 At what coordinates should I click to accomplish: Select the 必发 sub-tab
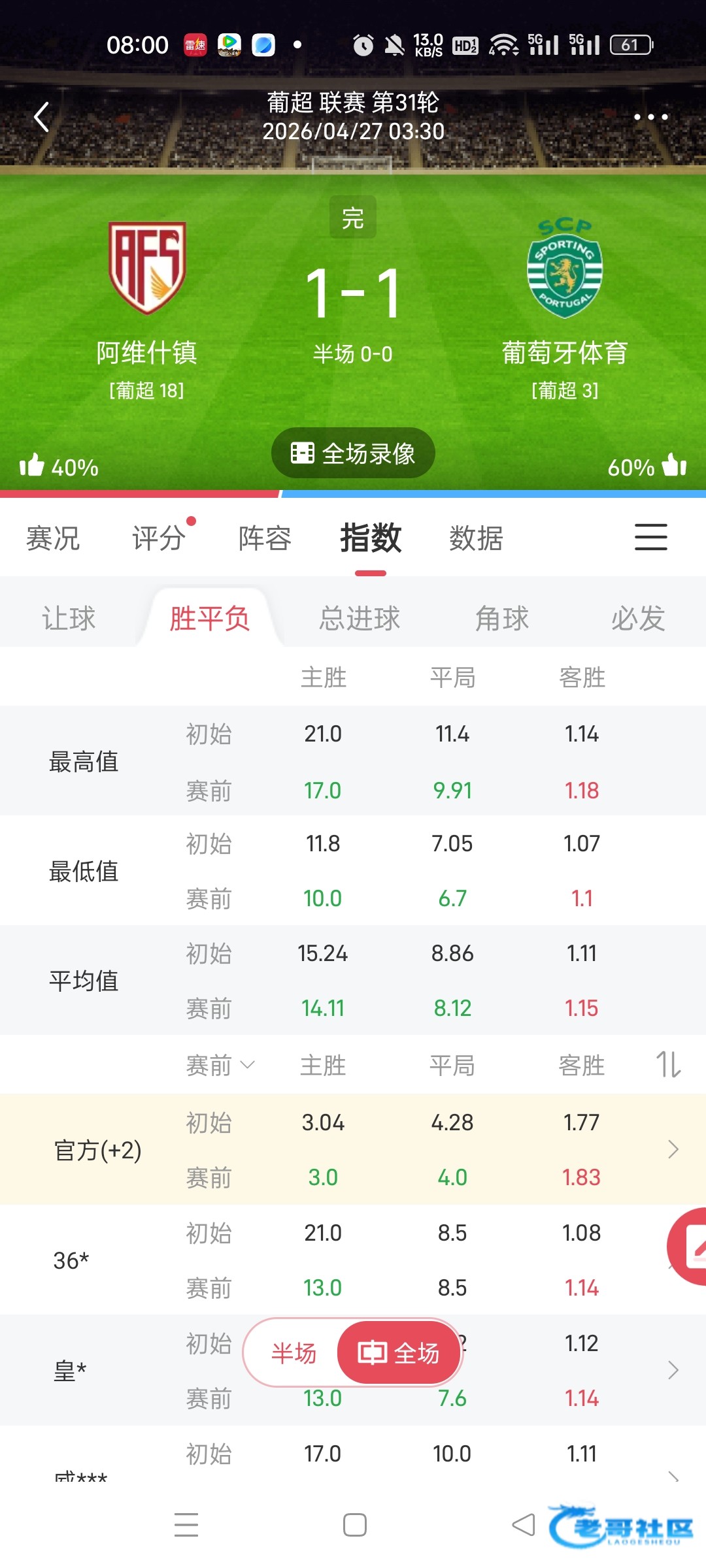[x=638, y=618]
